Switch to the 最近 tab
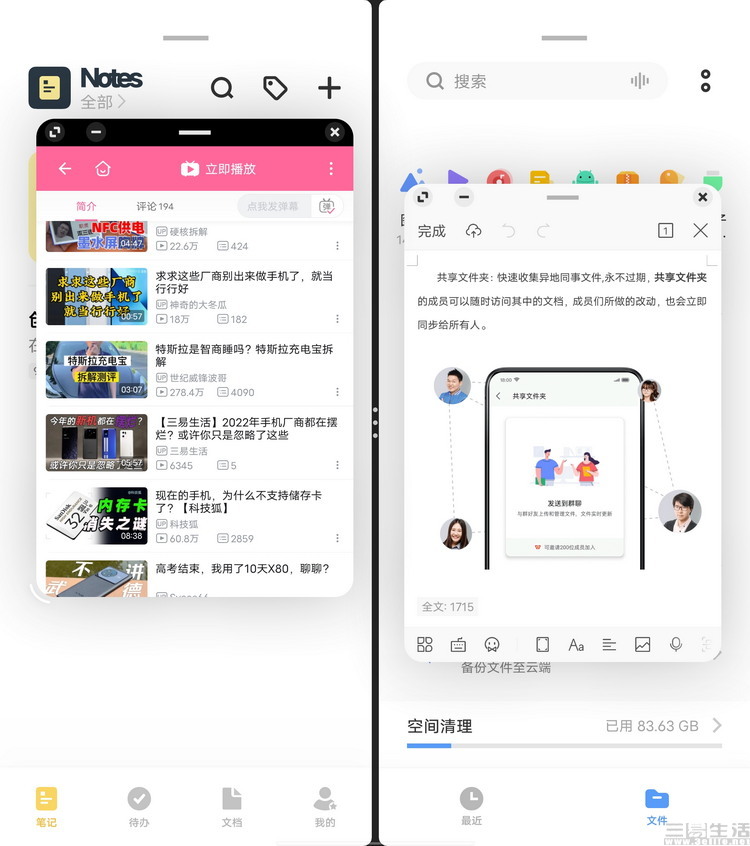750x846 pixels. click(471, 805)
